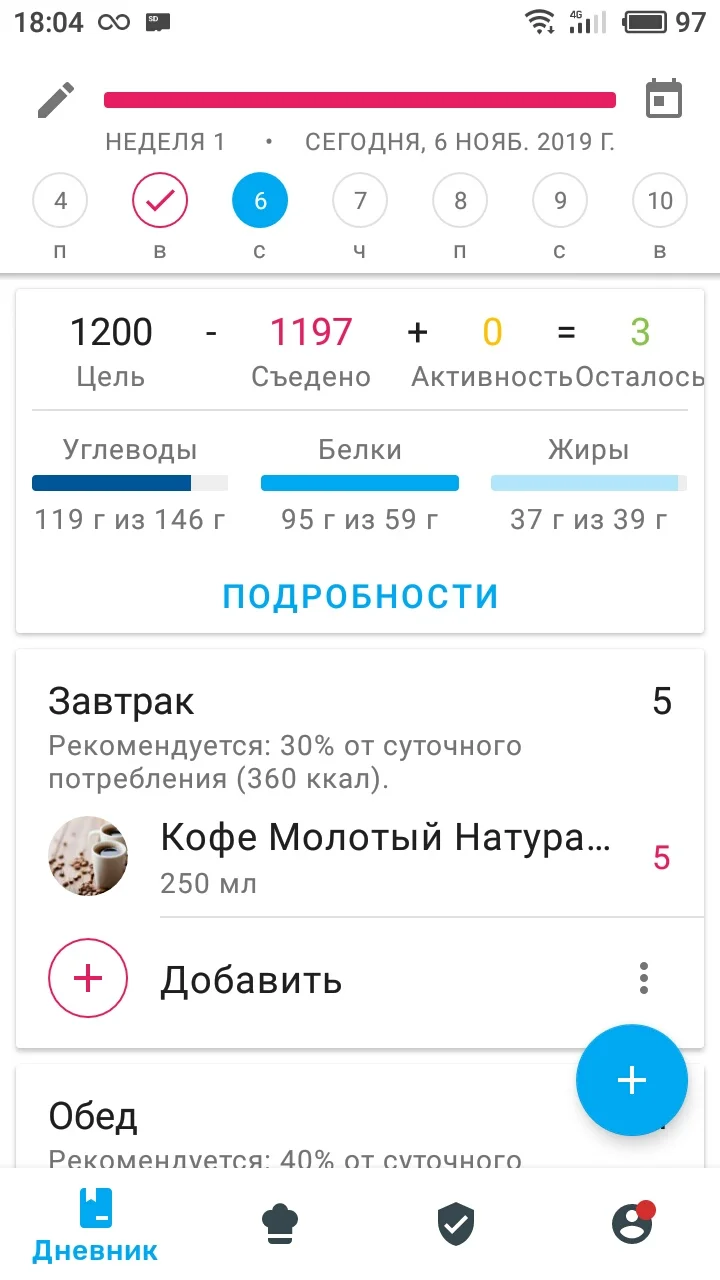Image resolution: width=720 pixels, height=1280 pixels.
Task: Tap the floating blue plus button
Action: pos(631,1080)
